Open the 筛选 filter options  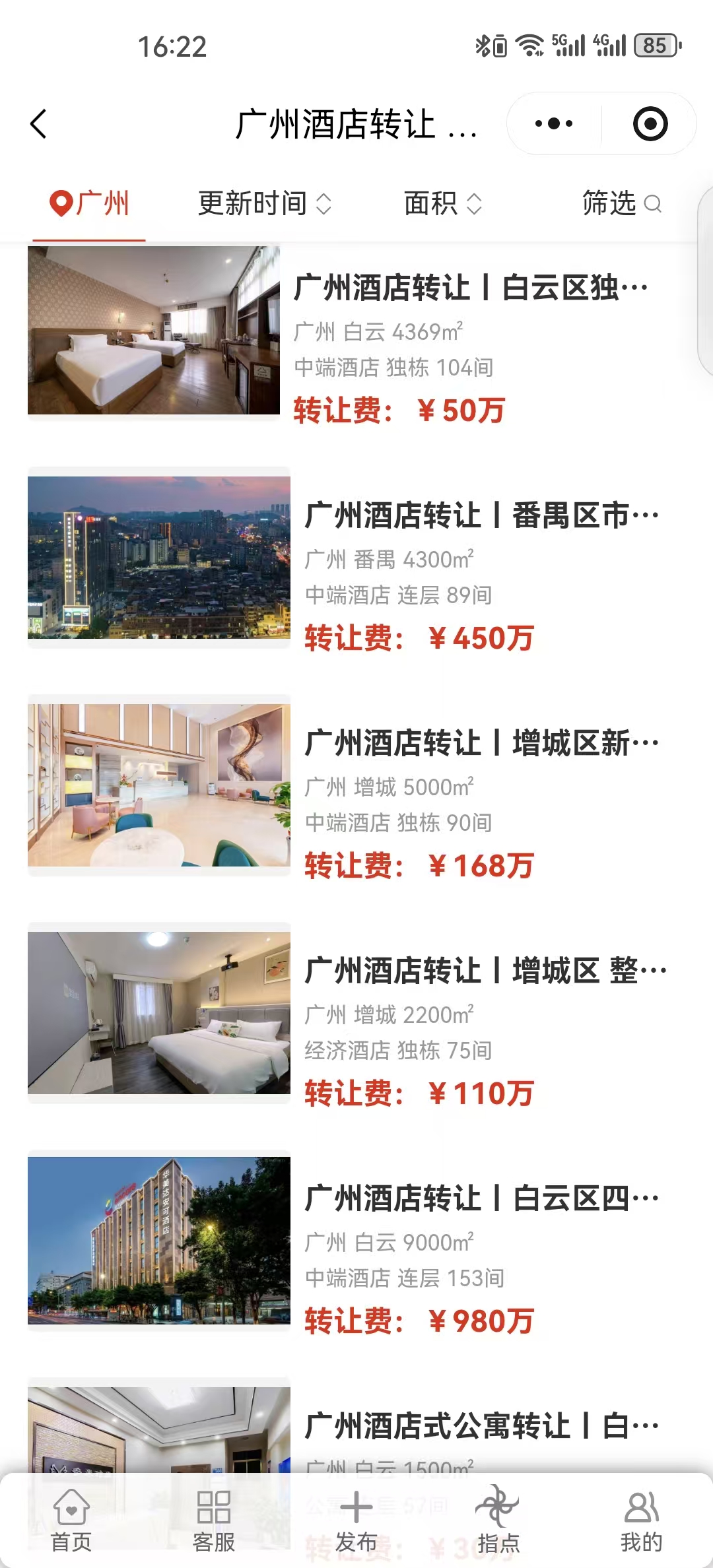621,203
